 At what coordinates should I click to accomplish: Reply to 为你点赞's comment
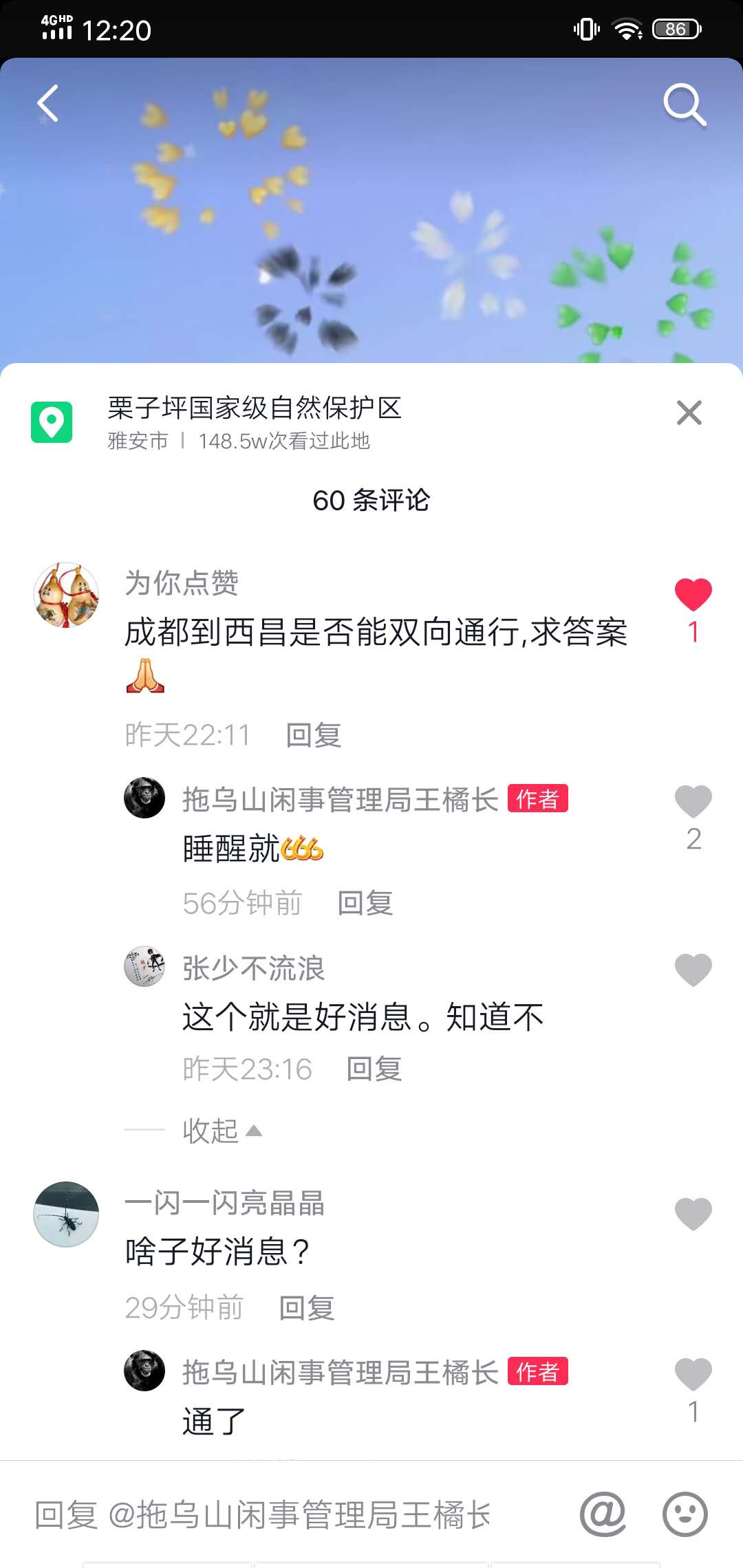[x=314, y=735]
